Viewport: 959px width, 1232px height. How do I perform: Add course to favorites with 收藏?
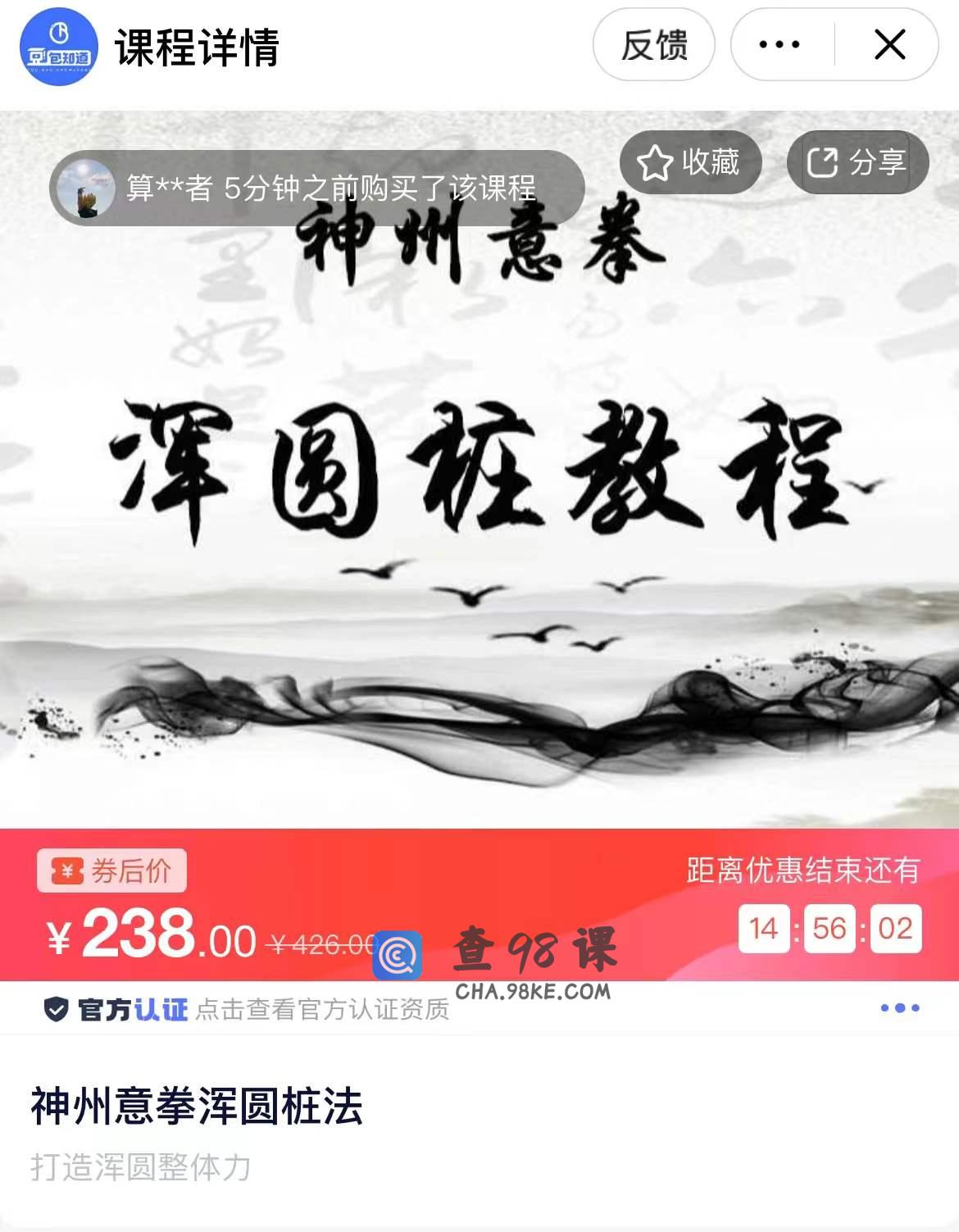tap(690, 162)
